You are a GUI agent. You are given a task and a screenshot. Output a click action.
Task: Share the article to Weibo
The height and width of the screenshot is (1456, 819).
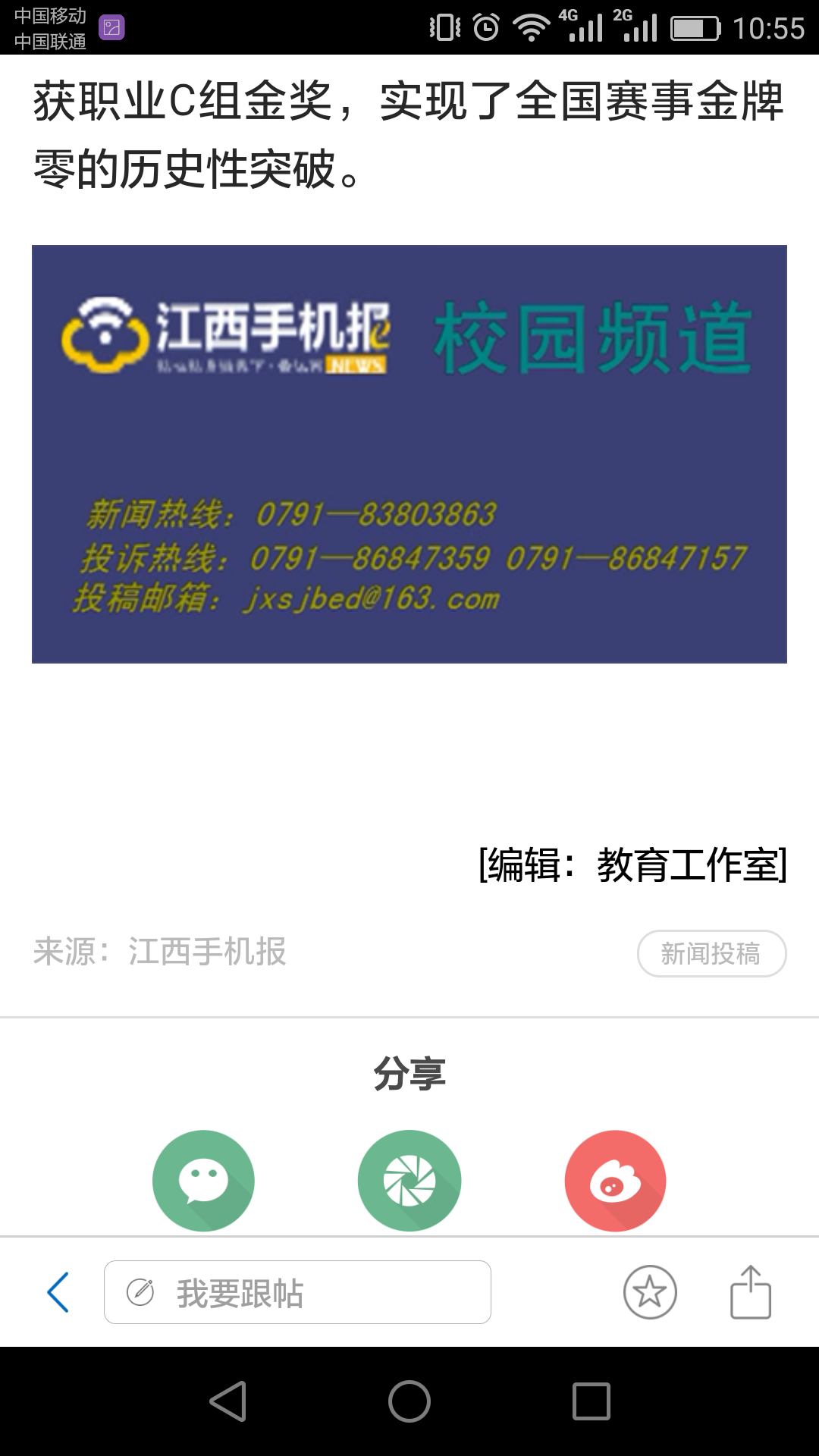coord(615,1180)
